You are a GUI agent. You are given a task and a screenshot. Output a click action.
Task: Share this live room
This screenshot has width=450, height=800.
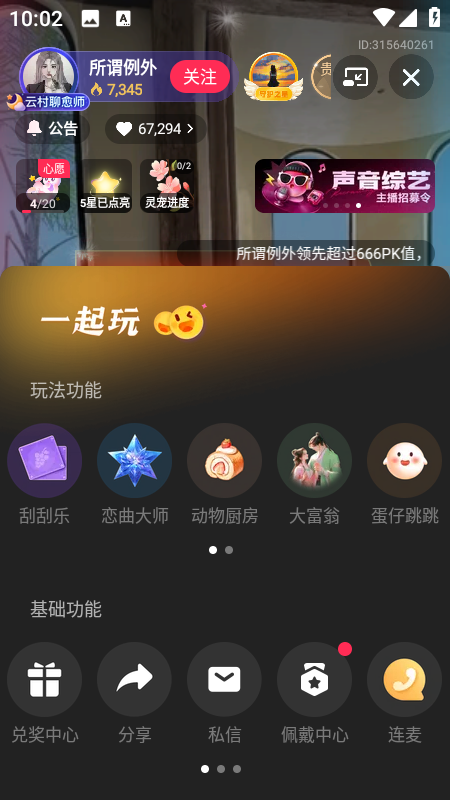coord(135,693)
